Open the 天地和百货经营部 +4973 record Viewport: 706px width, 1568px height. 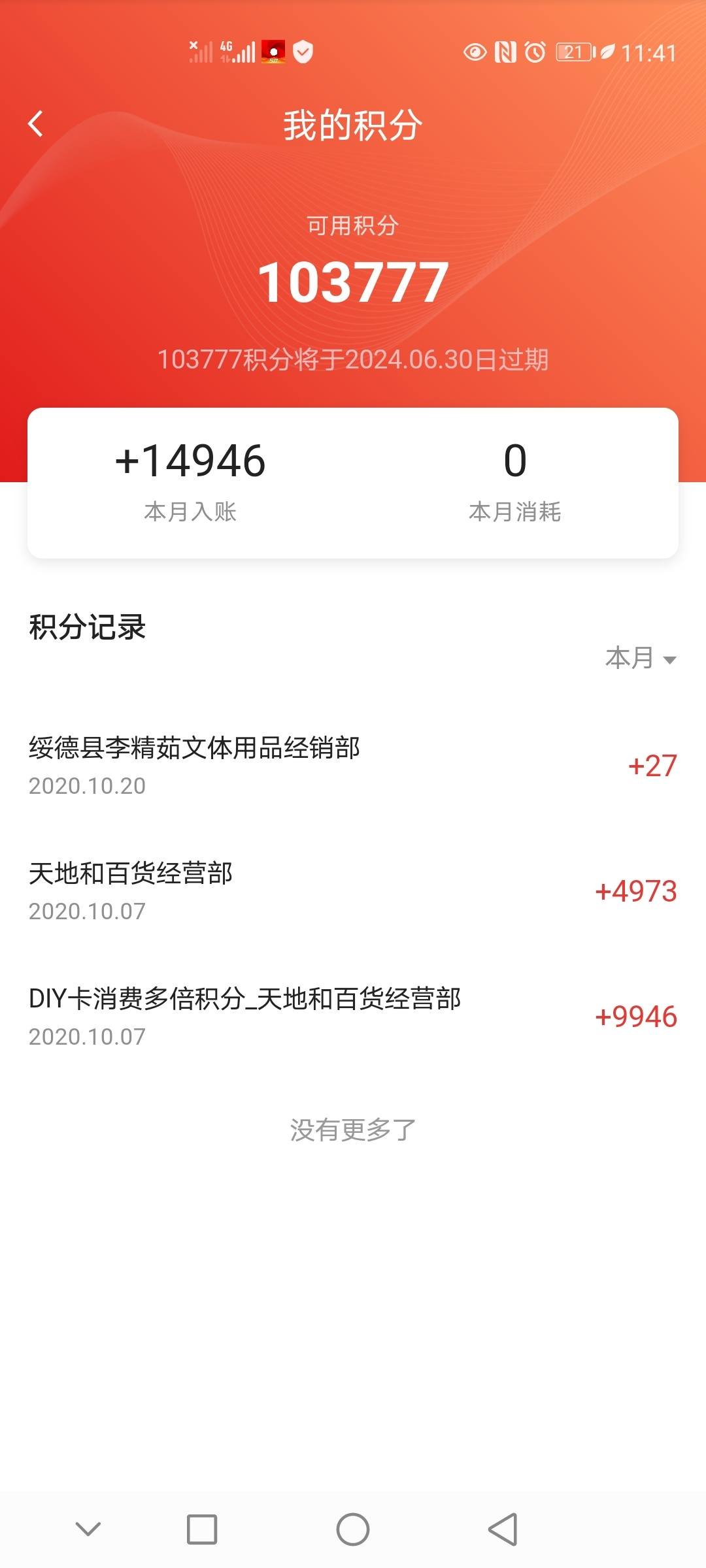coord(353,891)
